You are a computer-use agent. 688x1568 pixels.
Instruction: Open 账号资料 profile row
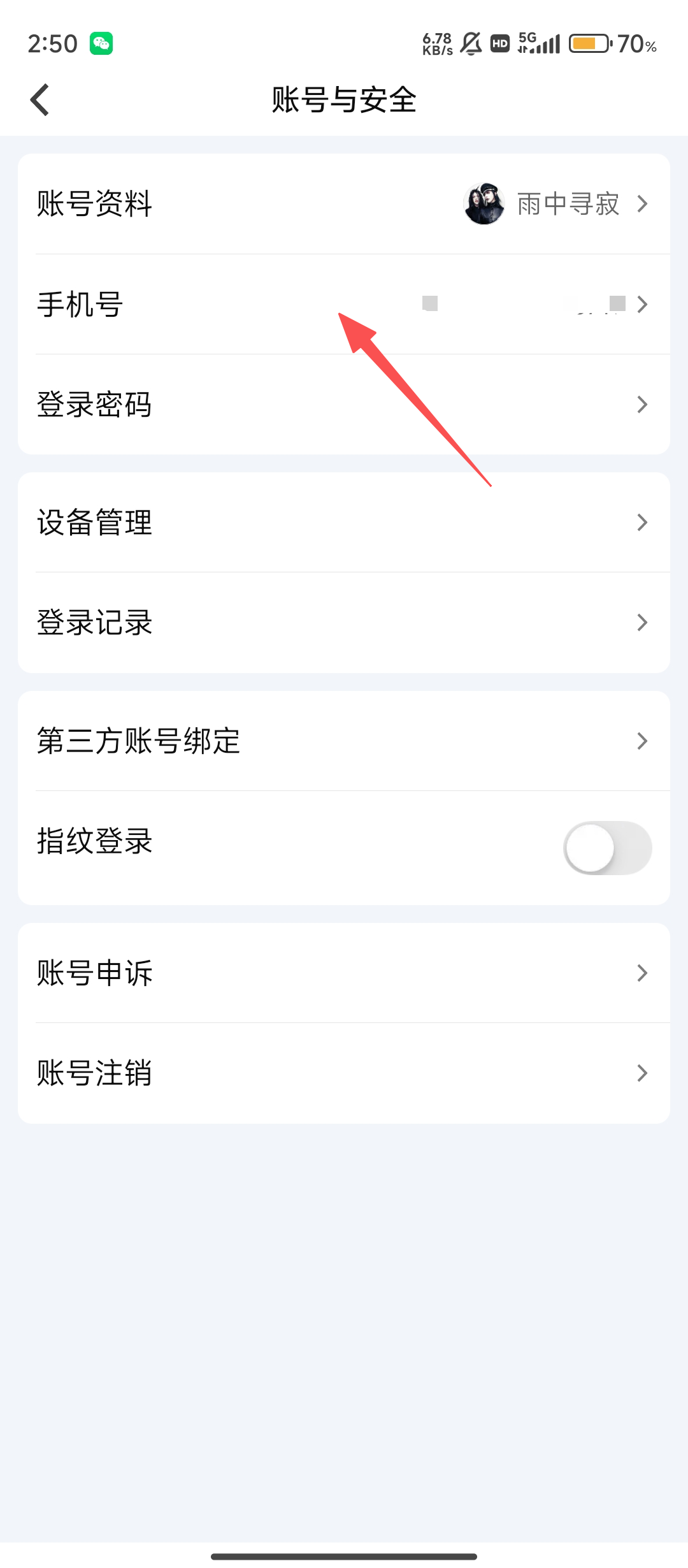click(x=344, y=204)
